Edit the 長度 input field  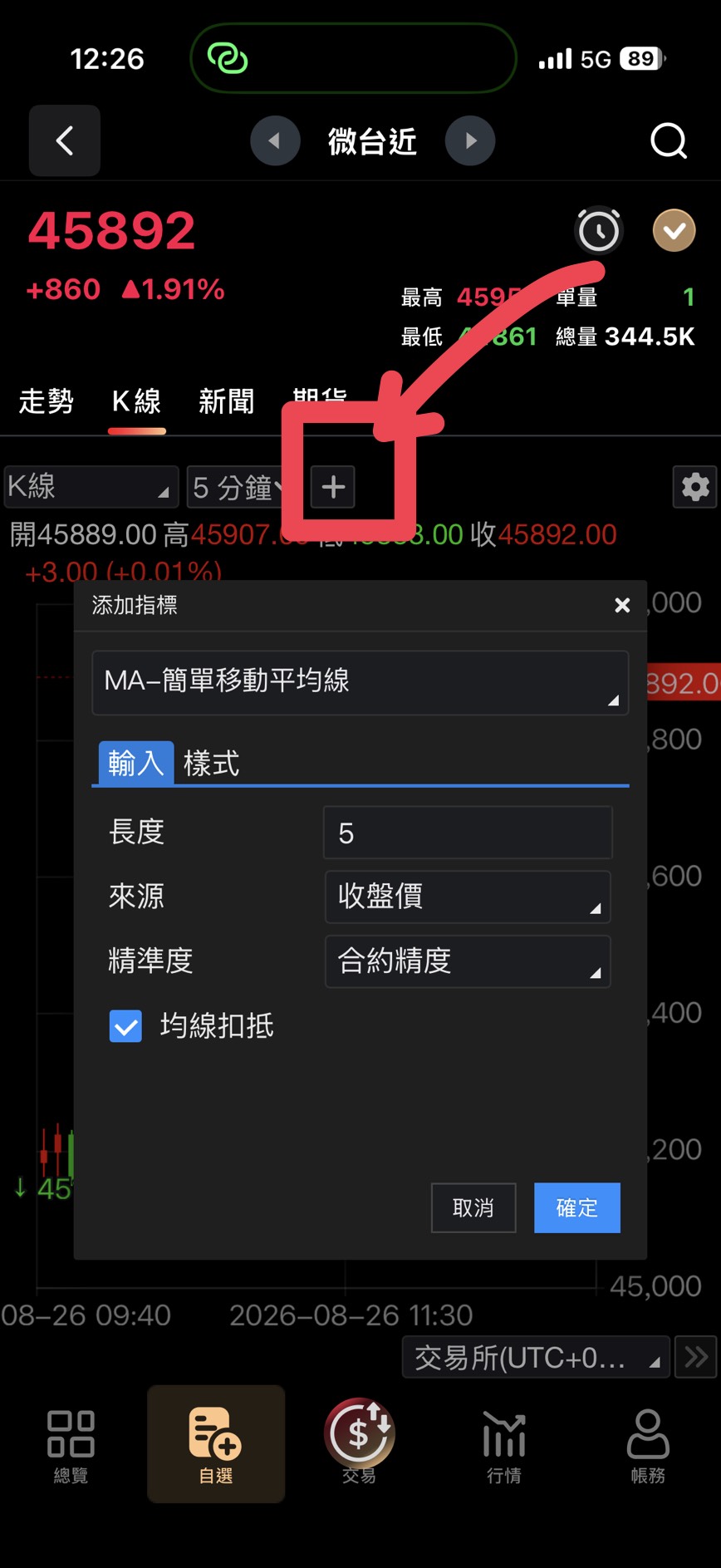coord(468,833)
